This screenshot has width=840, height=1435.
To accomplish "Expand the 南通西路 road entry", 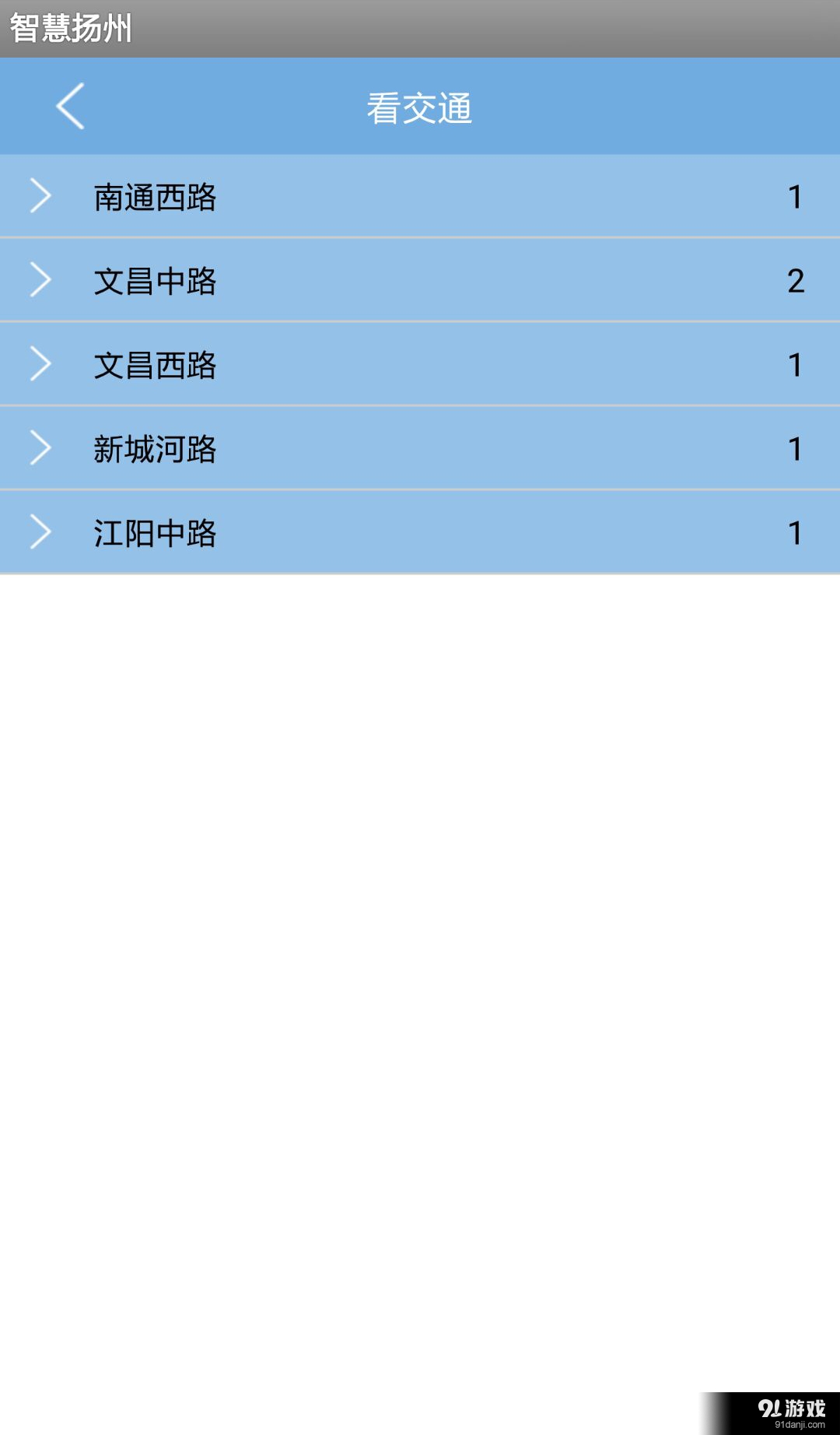I will coord(311,196).
